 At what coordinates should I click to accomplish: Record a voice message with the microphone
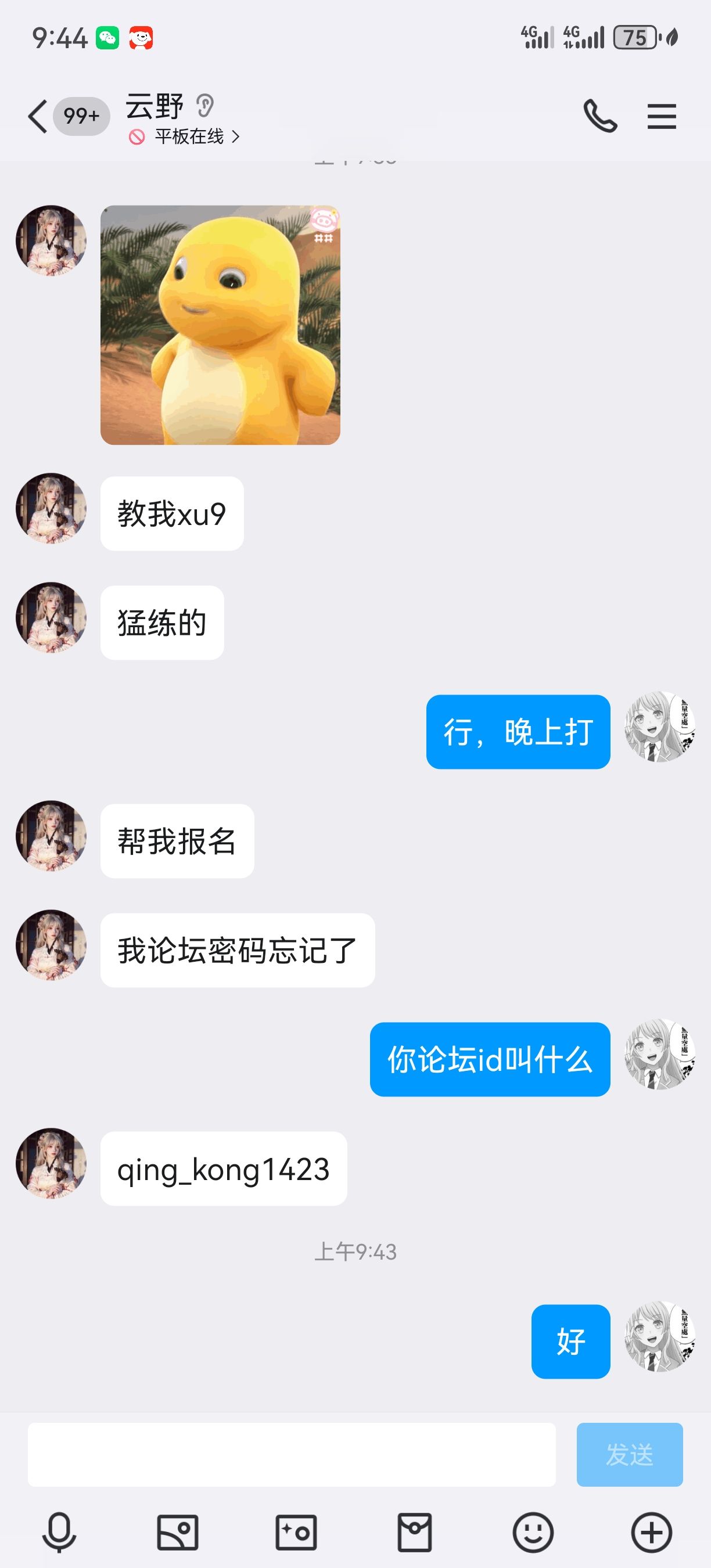(59, 1531)
